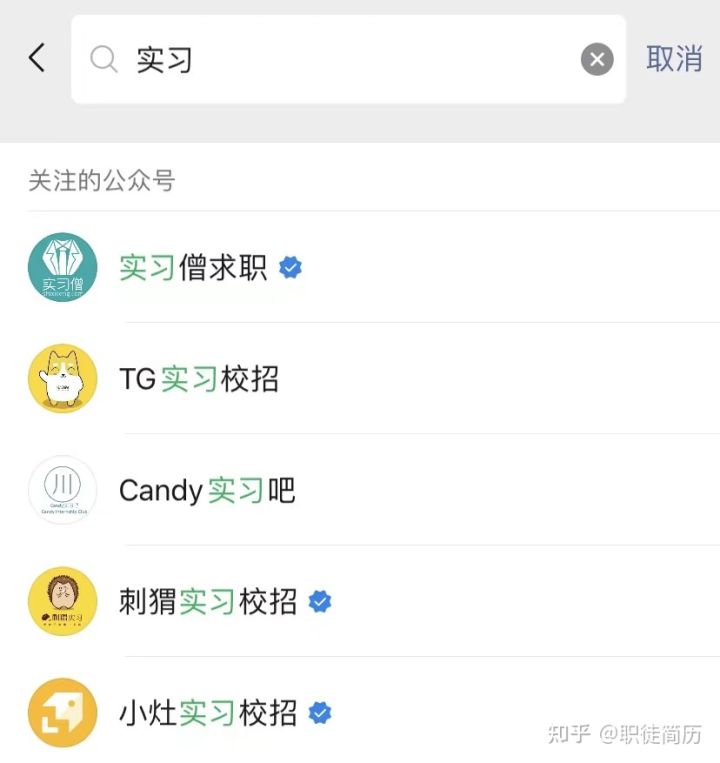Tap the TG实习校招 dog avatar
The image size is (720, 763).
62,379
